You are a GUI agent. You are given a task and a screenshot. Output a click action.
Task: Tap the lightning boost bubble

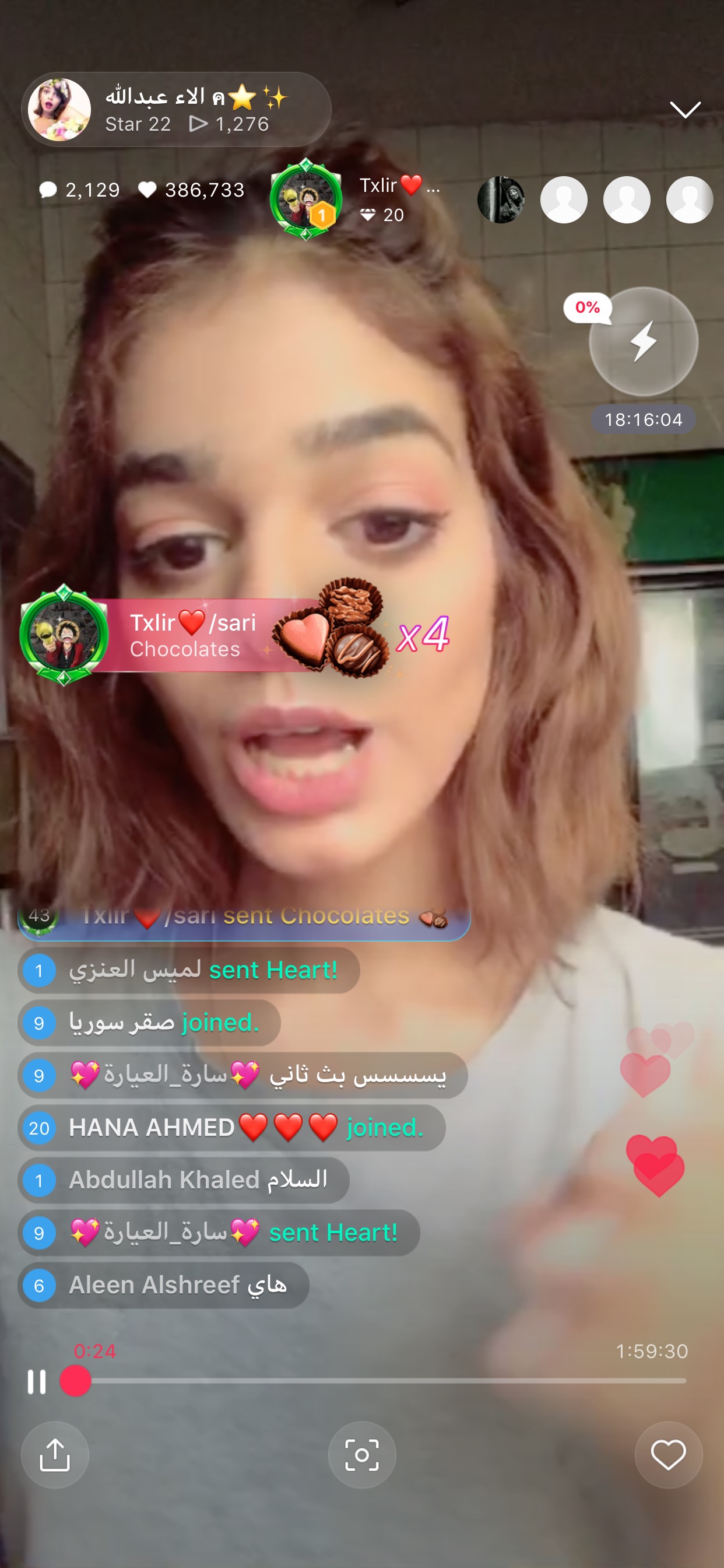(x=644, y=341)
